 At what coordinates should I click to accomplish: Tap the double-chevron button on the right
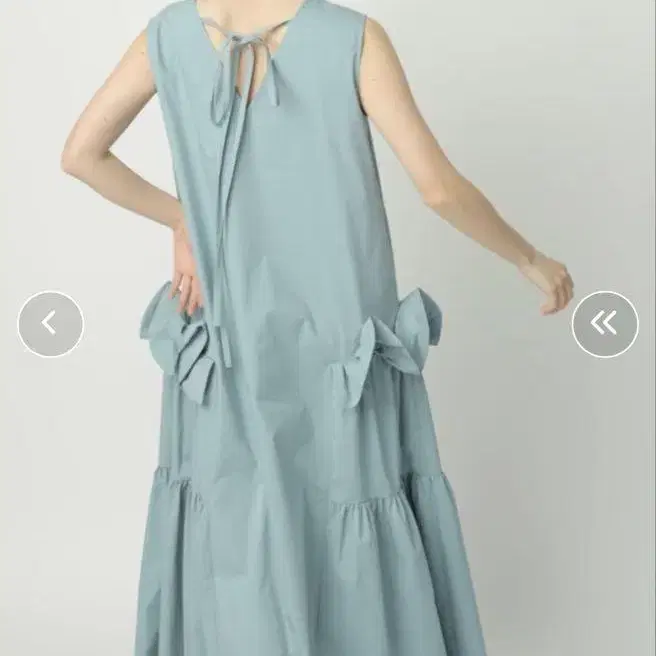click(x=605, y=324)
